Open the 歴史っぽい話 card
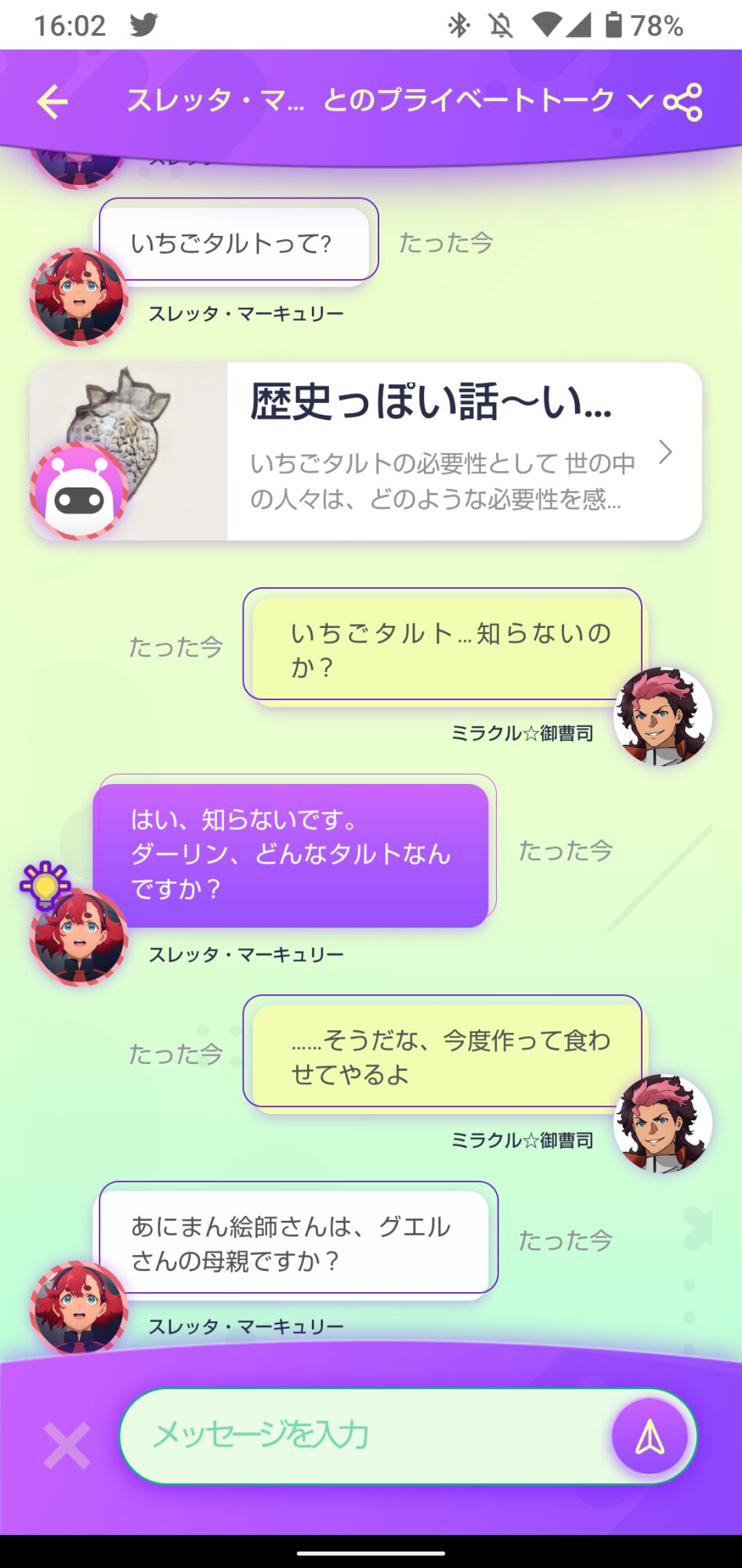 (366, 452)
